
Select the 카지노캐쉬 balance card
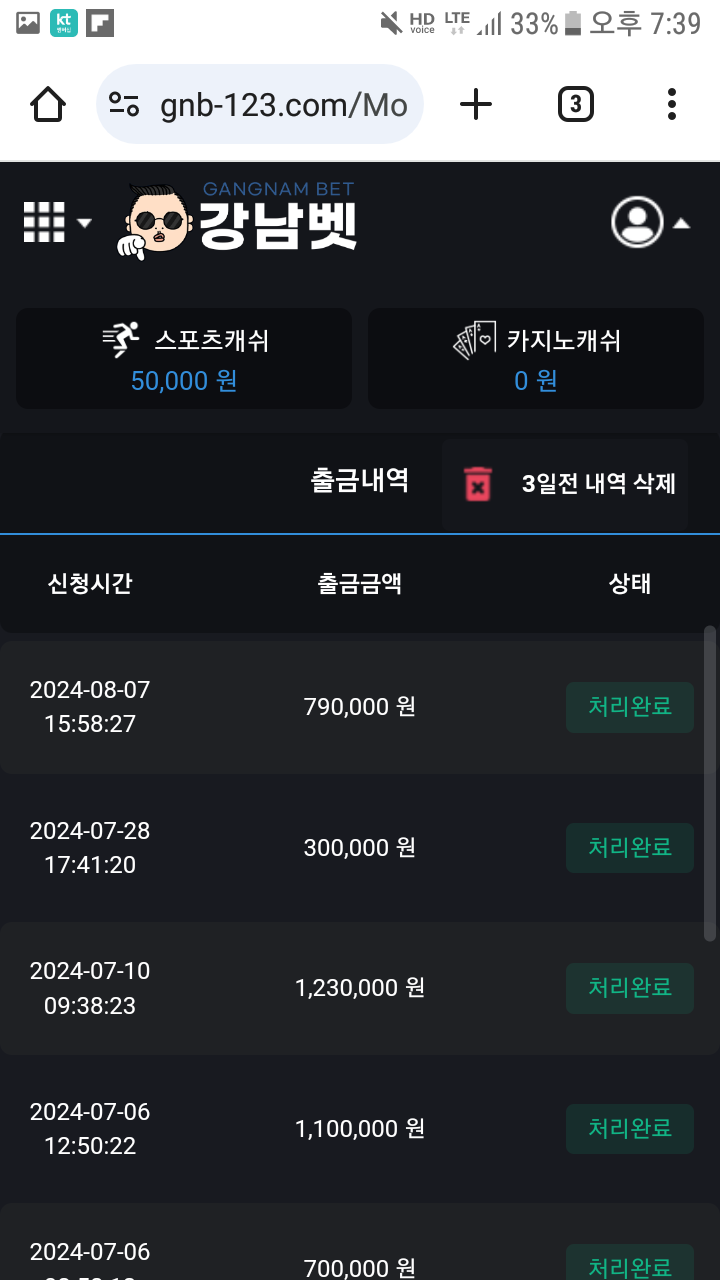tap(536, 358)
